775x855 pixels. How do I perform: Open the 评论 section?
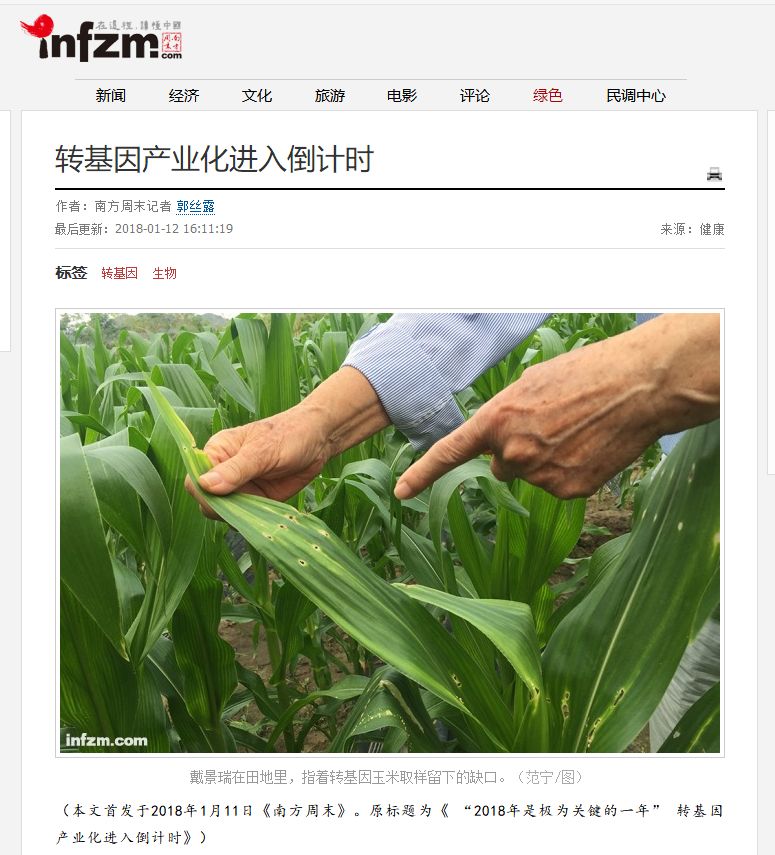pos(475,96)
